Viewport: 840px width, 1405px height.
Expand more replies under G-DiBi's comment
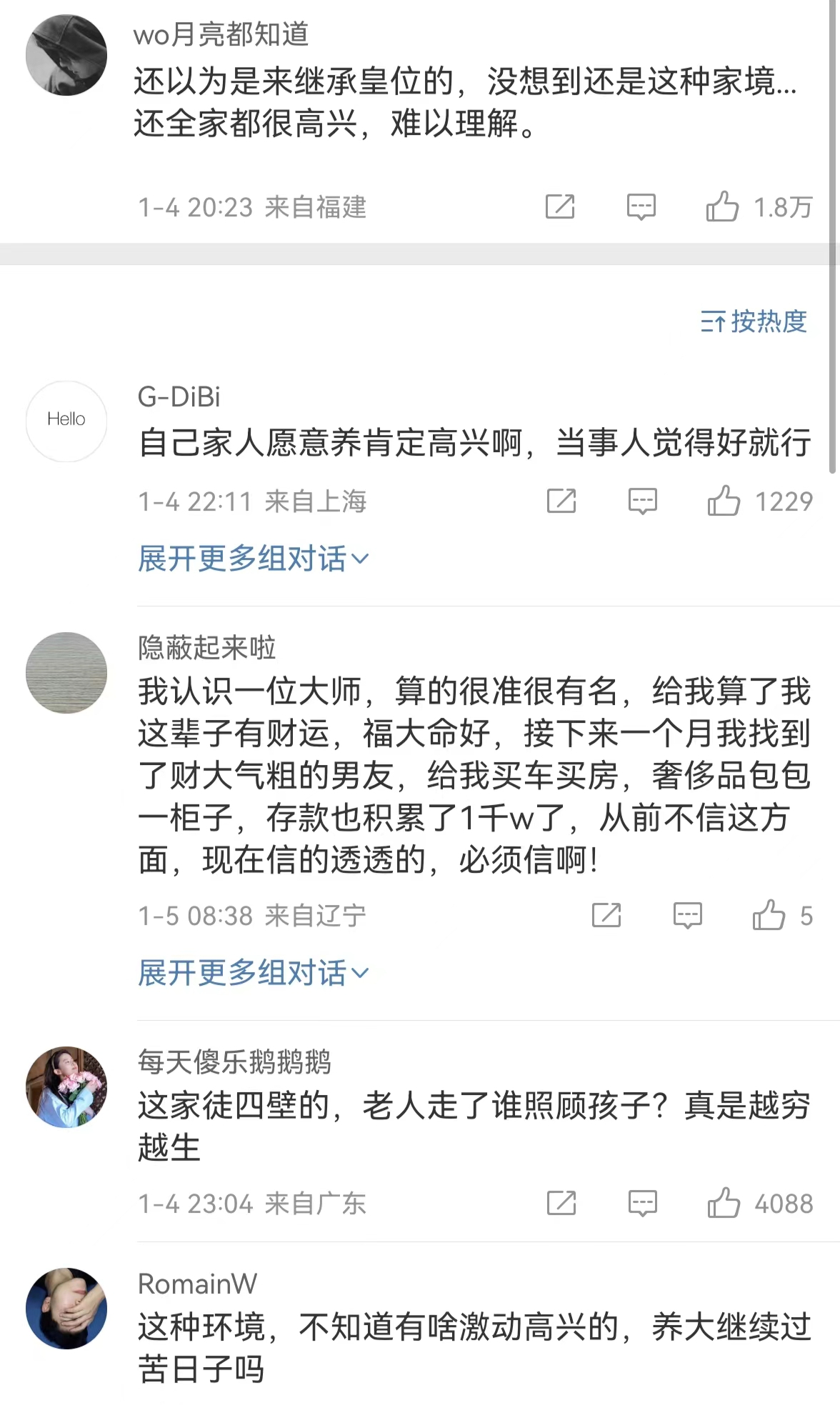click(253, 559)
